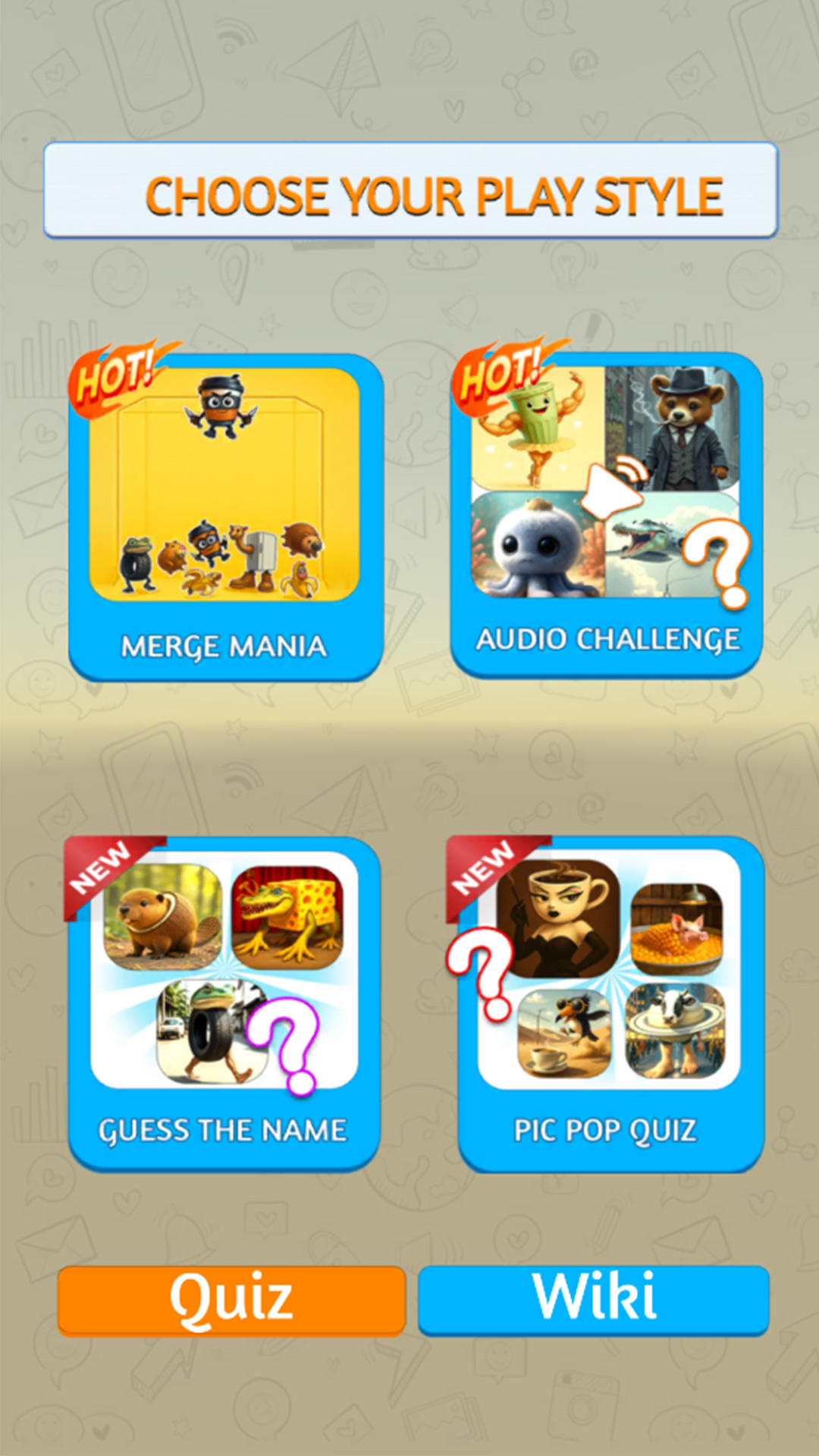This screenshot has height=1456, width=819.
Task: Launch the Pic Pop Quiz mode
Action: [610, 1003]
